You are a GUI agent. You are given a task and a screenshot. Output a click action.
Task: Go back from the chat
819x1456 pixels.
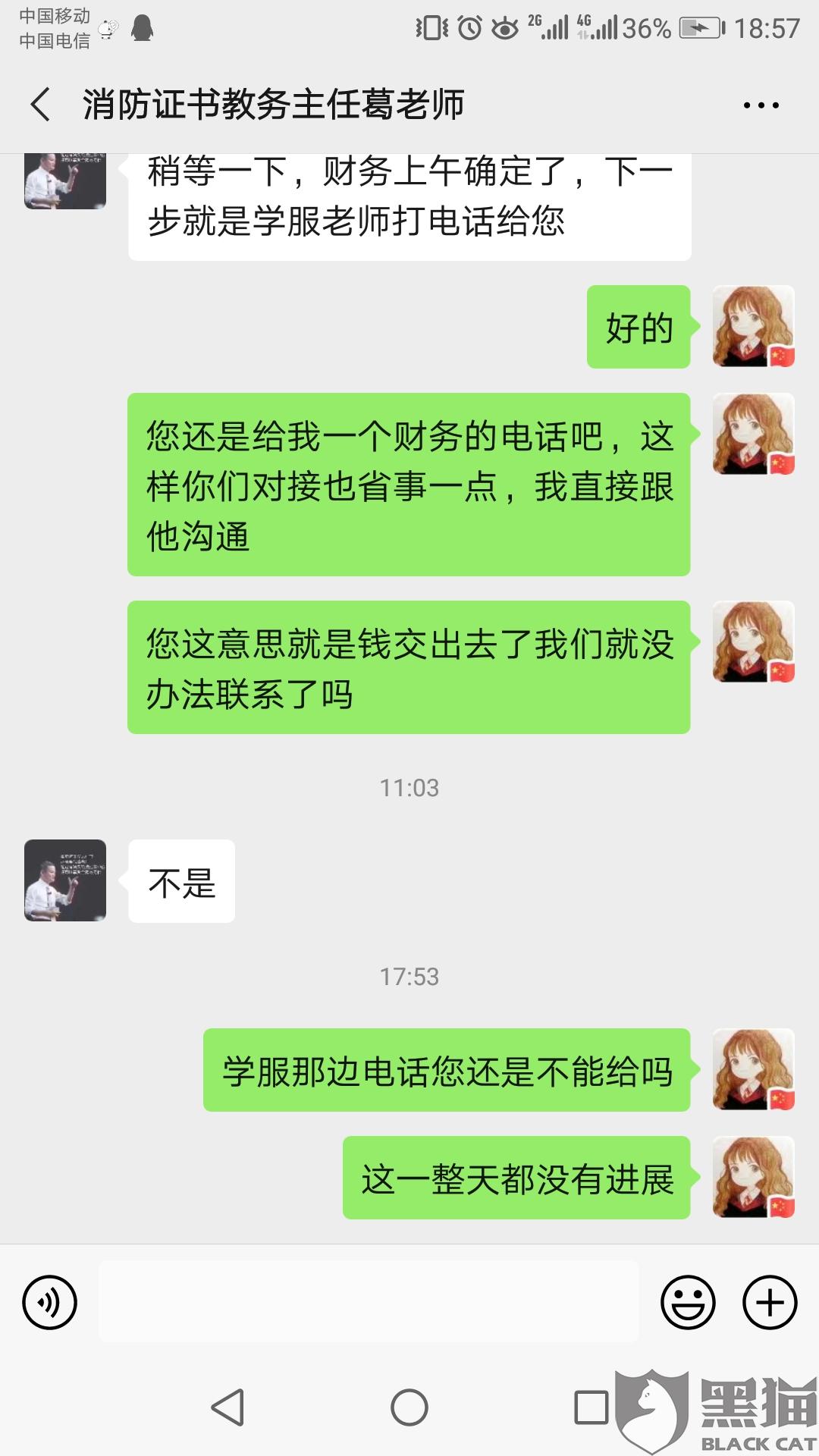41,105
